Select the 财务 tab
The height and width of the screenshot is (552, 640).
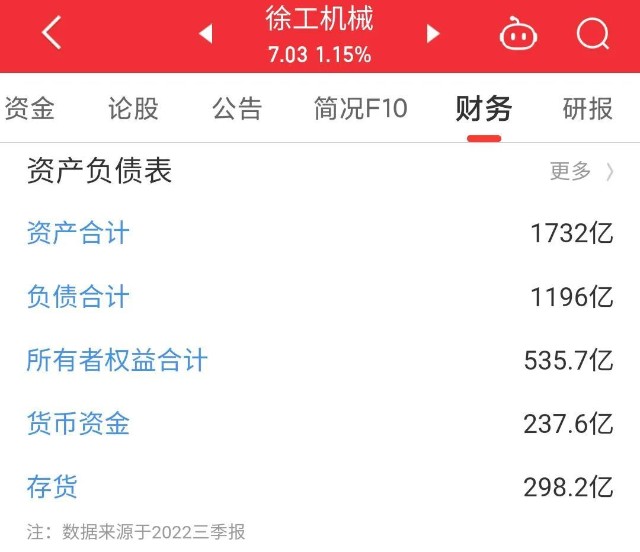click(x=484, y=108)
